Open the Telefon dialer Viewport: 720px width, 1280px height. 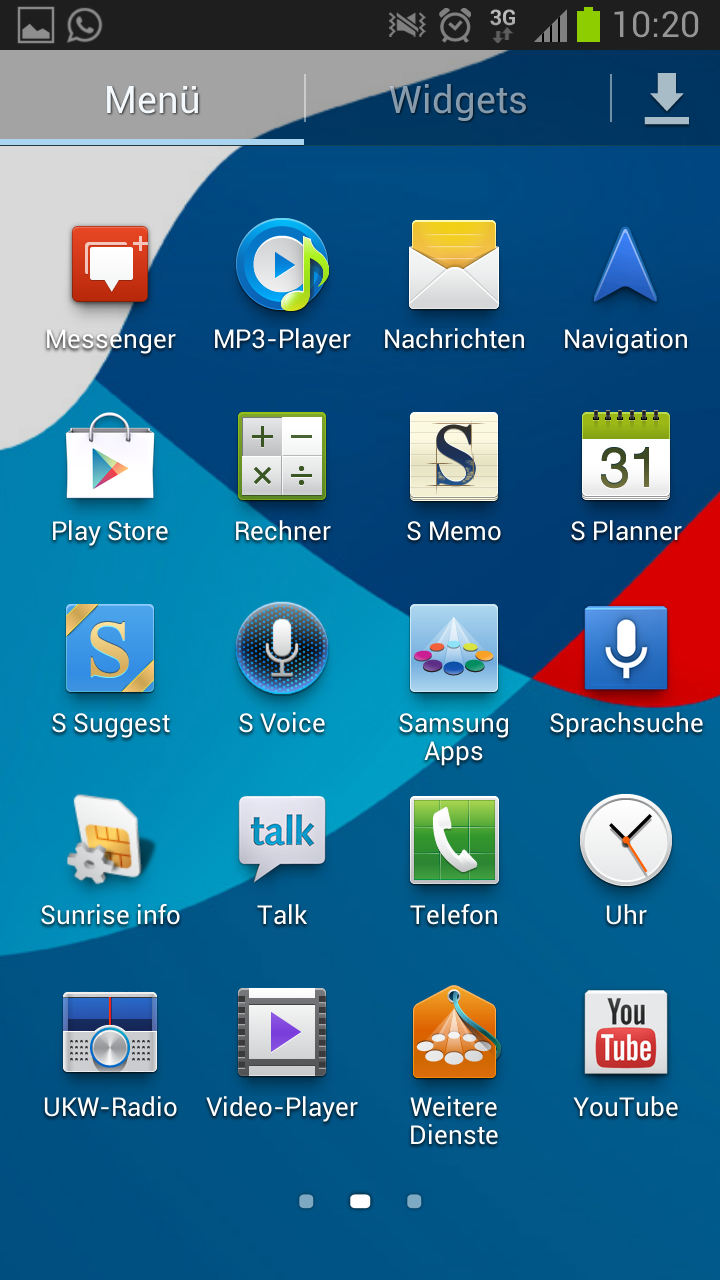coord(454,842)
